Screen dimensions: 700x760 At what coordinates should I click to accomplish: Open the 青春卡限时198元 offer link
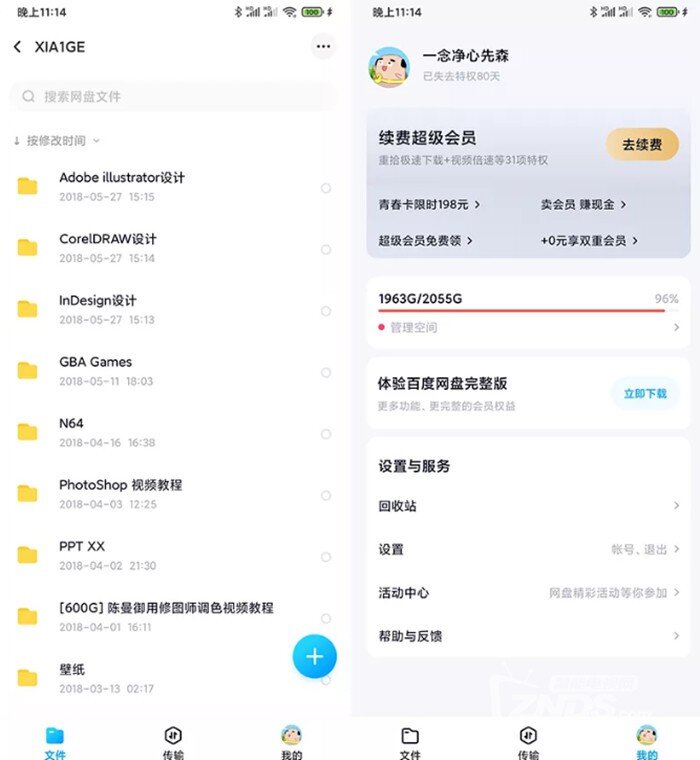point(429,204)
